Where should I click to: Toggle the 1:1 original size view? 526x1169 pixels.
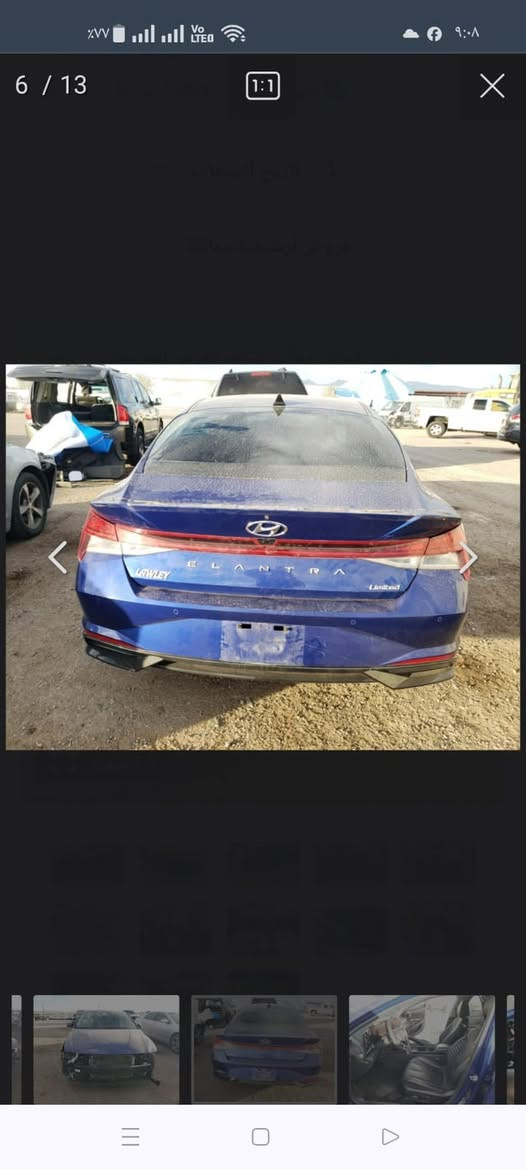pos(263,86)
